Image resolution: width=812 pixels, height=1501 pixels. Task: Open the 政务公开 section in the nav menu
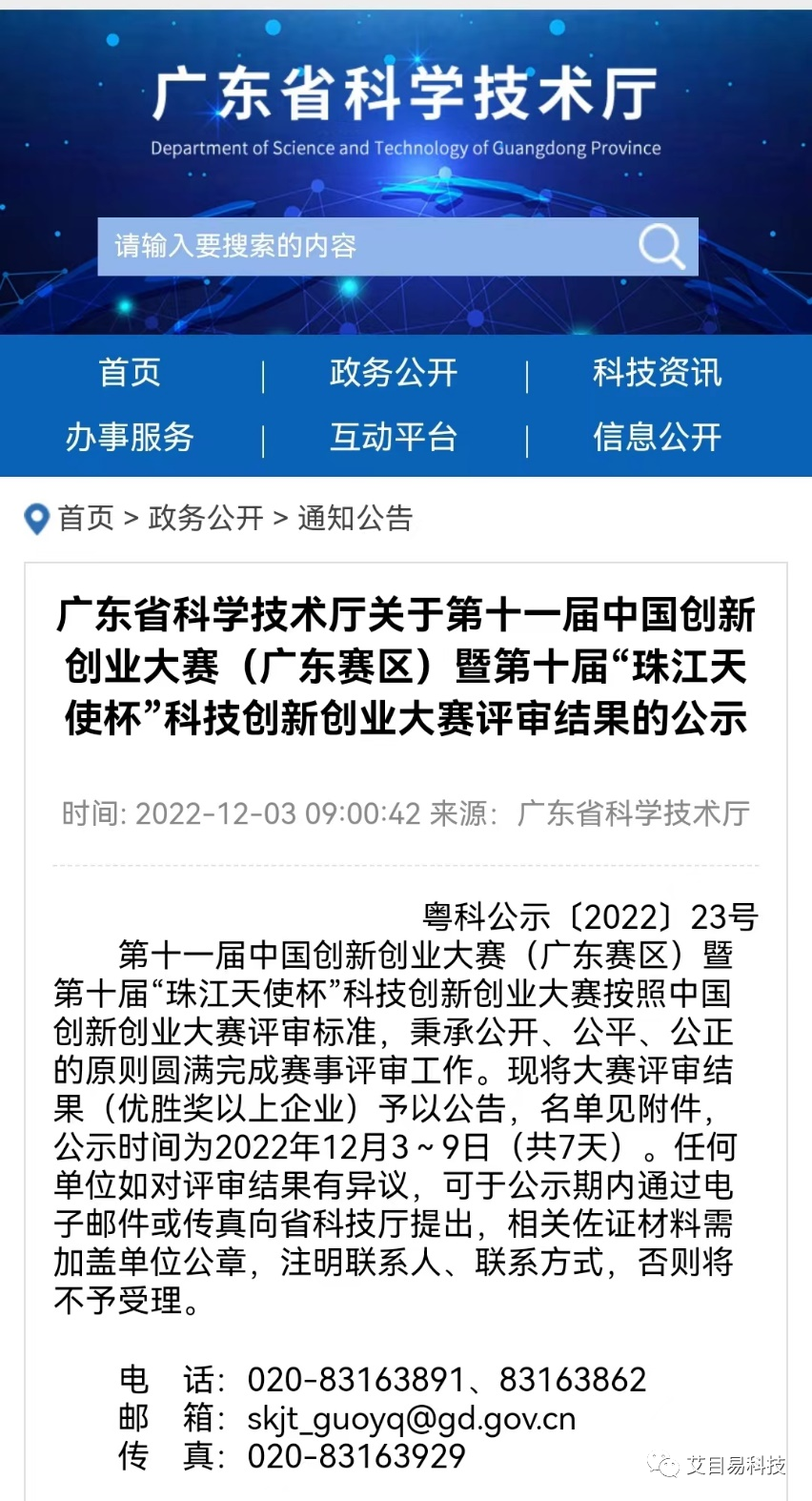tap(394, 372)
